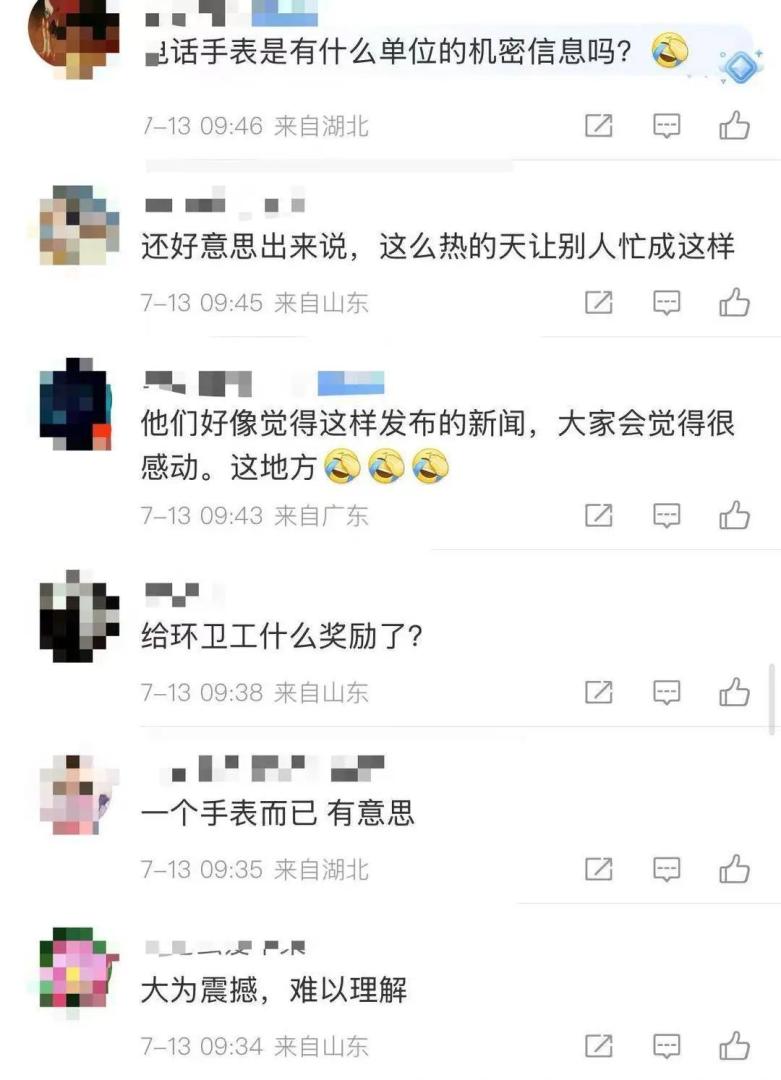Tap the forward icon under the 给环卫工什么奖励了 comment
Screen dimensions: 781x1080
pyautogui.click(x=598, y=690)
